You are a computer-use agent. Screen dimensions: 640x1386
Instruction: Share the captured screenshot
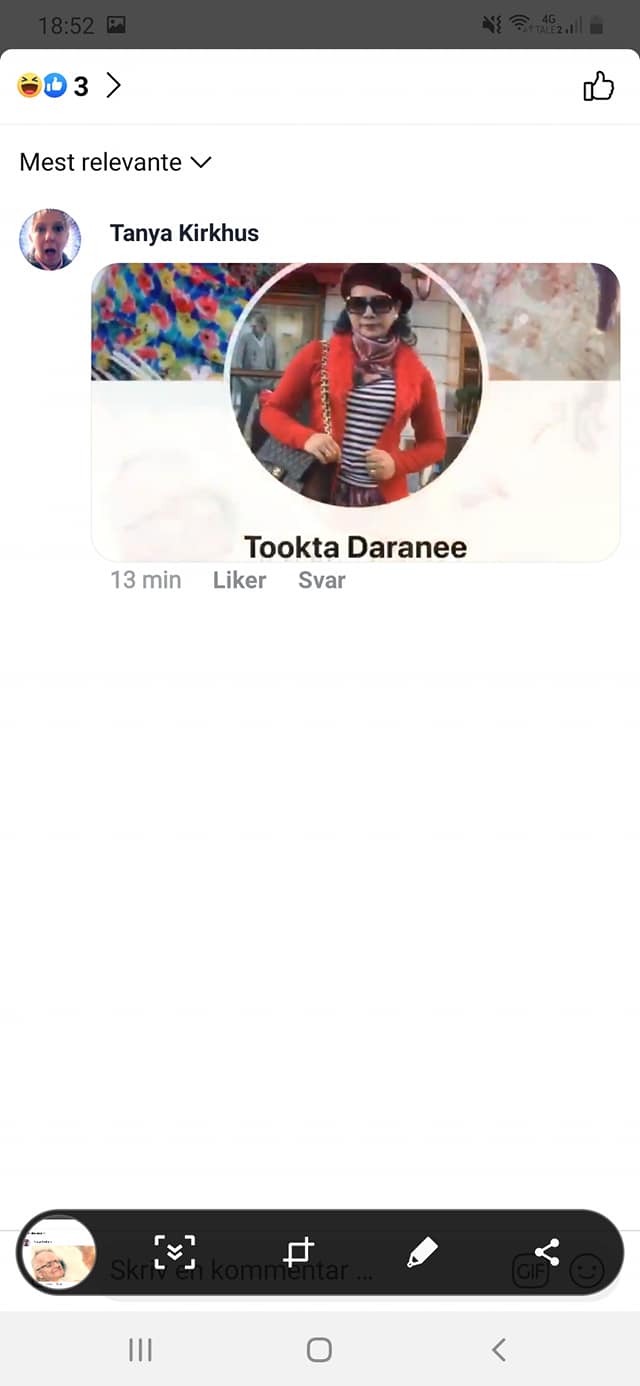point(546,1252)
